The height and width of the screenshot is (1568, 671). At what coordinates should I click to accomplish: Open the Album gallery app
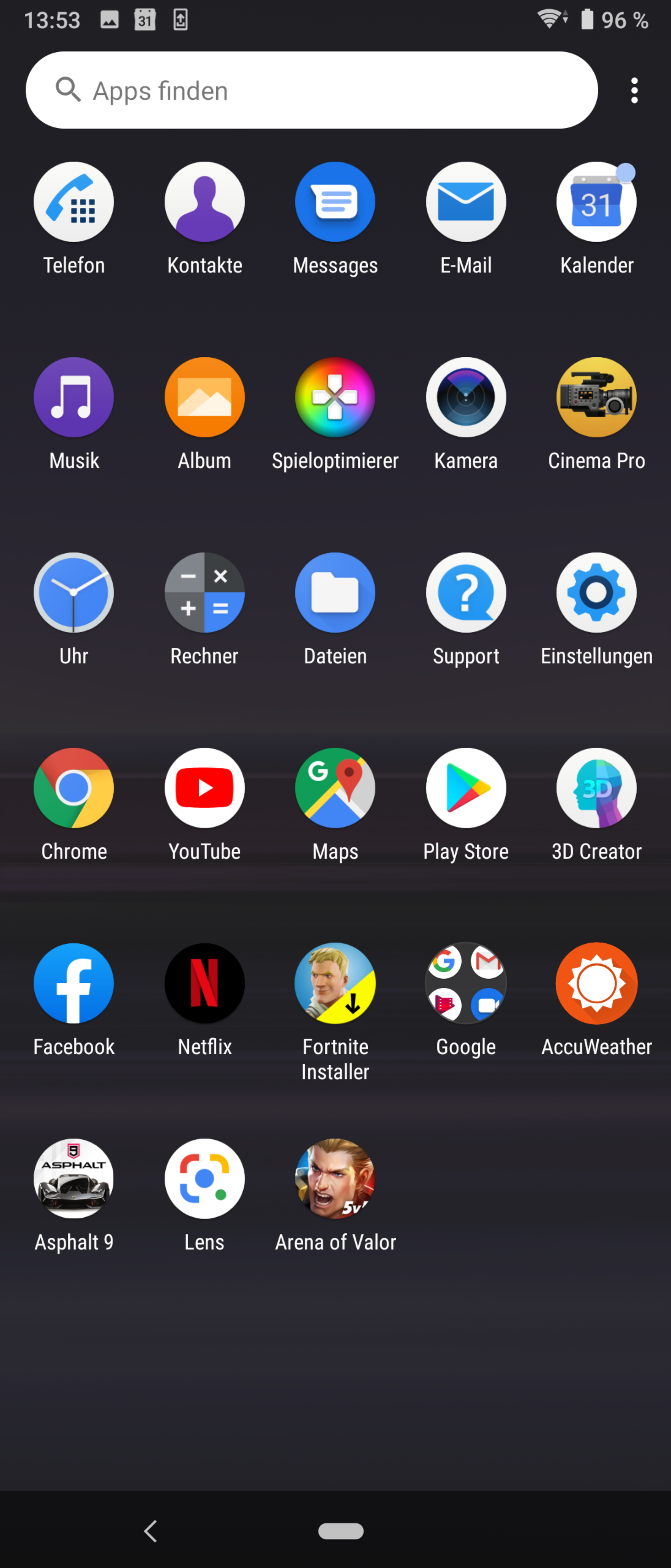[204, 397]
